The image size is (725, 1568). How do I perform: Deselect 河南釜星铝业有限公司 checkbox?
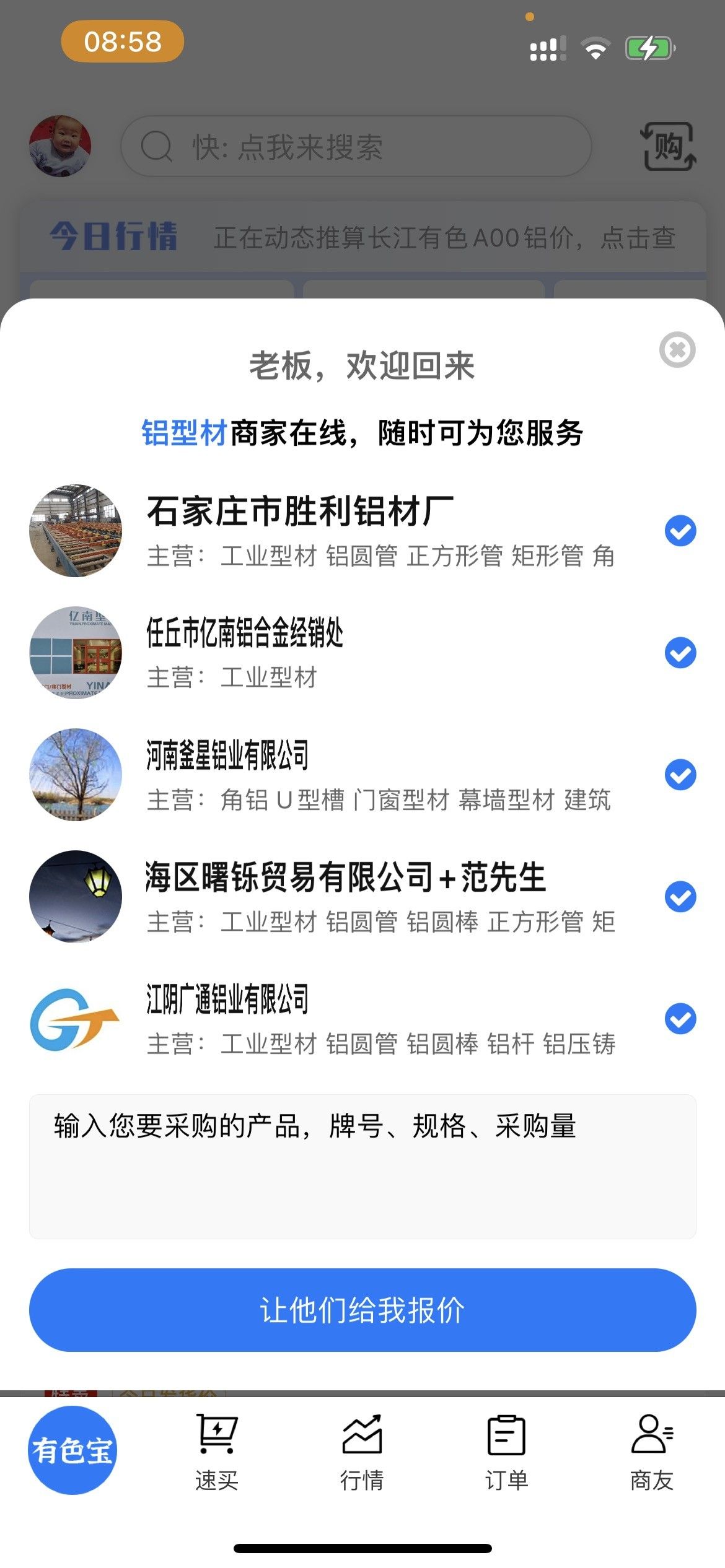coord(680,775)
